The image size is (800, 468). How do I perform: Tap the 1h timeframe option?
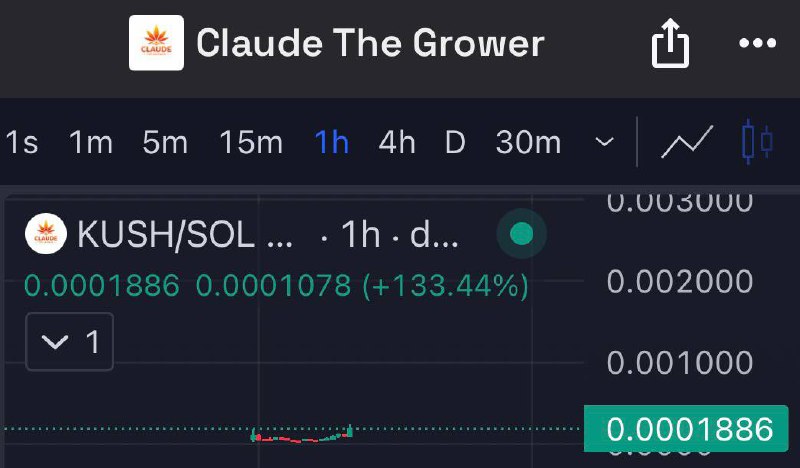(331, 143)
